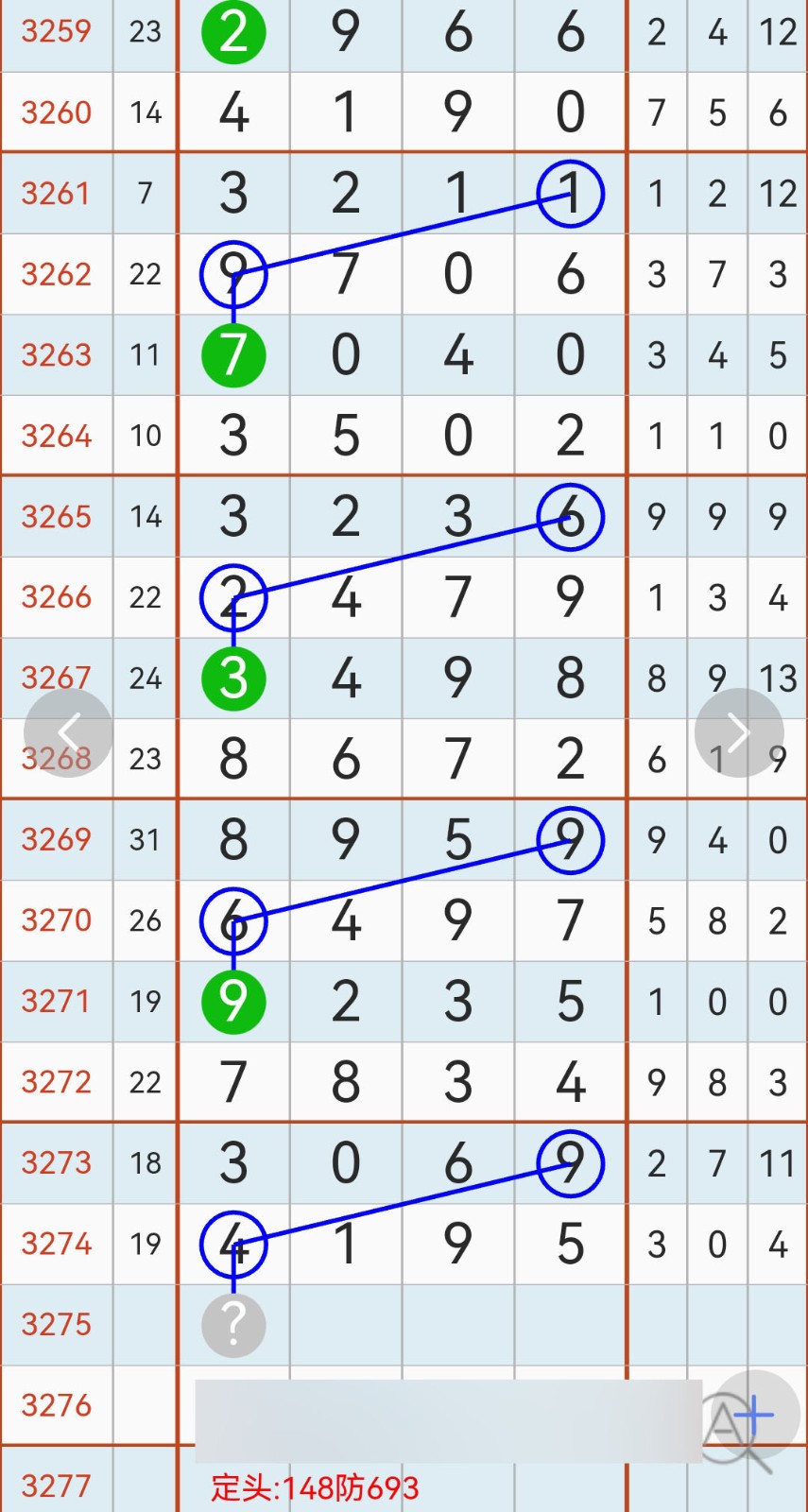Tap the blue circled 9 in row 3273

pos(571,1164)
